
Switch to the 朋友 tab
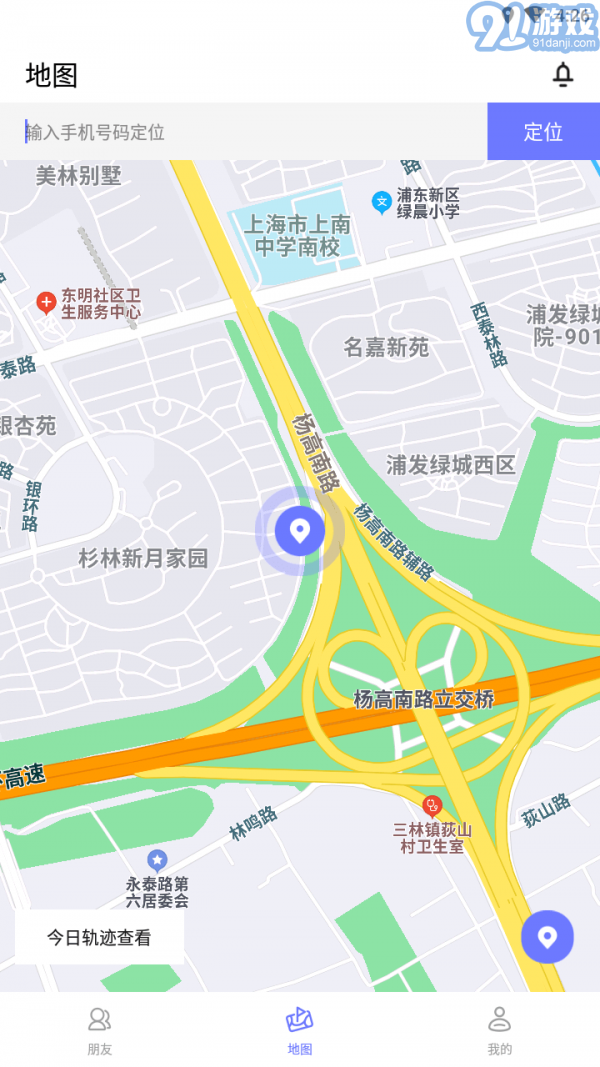[100, 1030]
